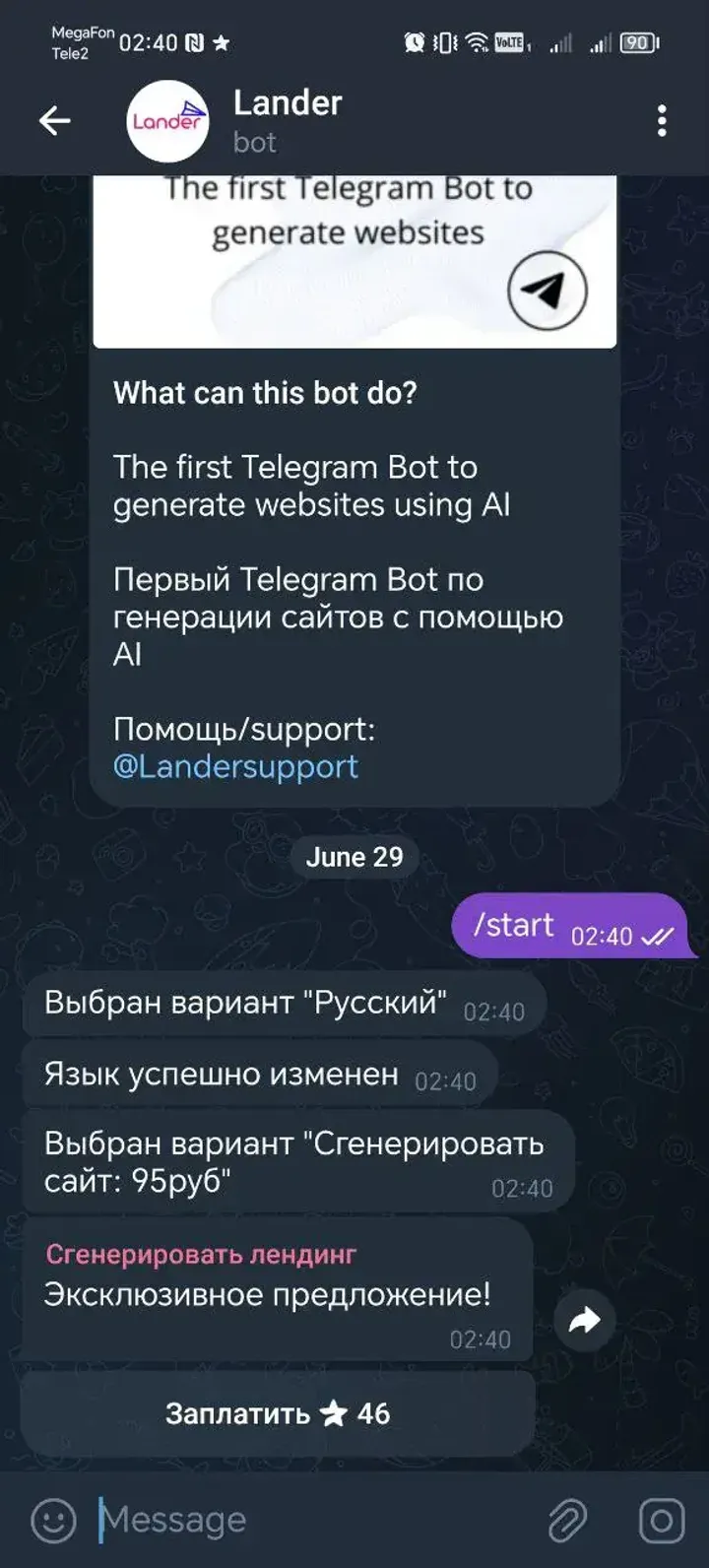
Task: Attach a file with the paperclip
Action: click(x=568, y=1521)
